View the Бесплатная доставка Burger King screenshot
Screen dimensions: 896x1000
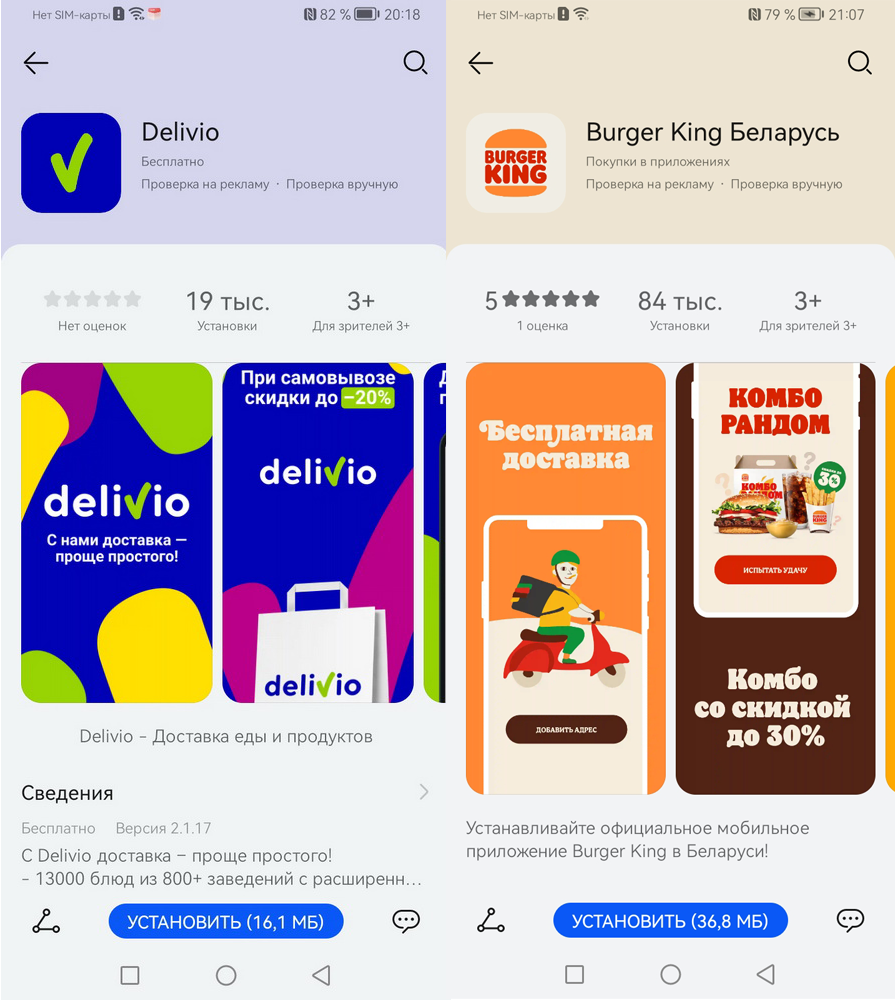point(566,578)
